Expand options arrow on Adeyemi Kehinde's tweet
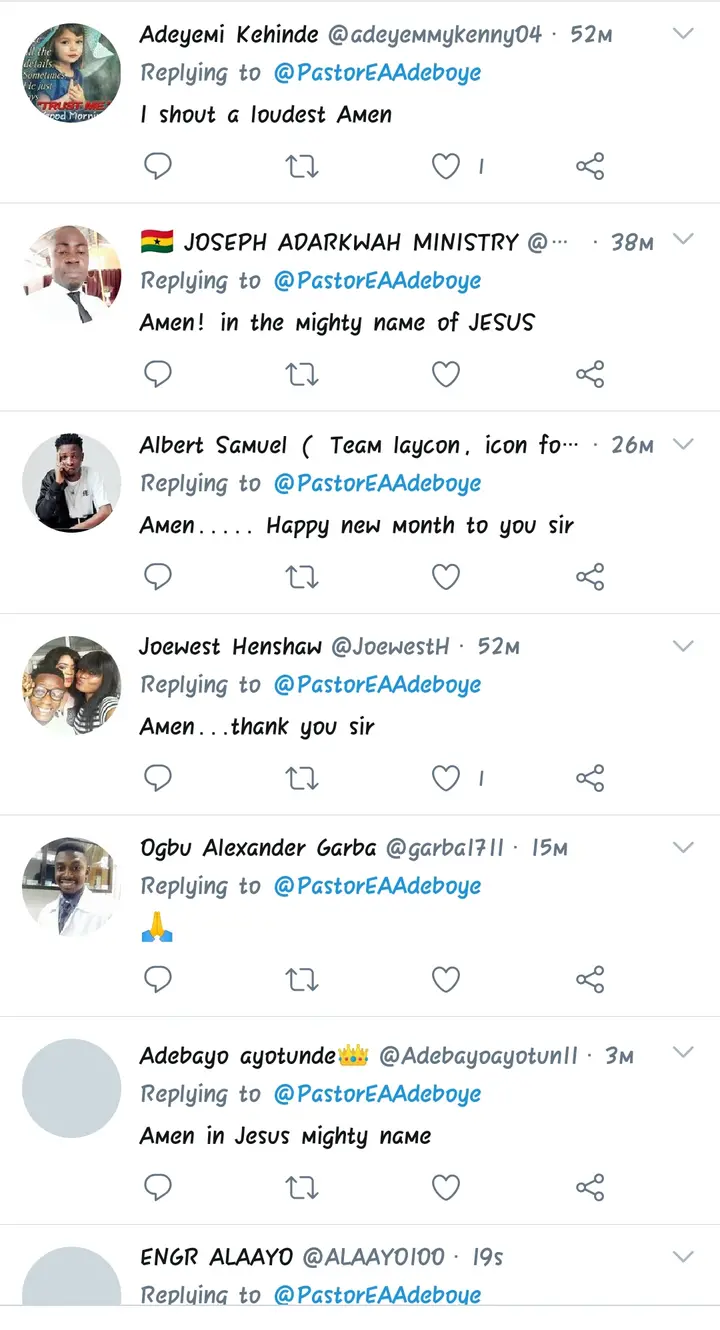Viewport: 720px width, 1330px height. click(x=683, y=33)
